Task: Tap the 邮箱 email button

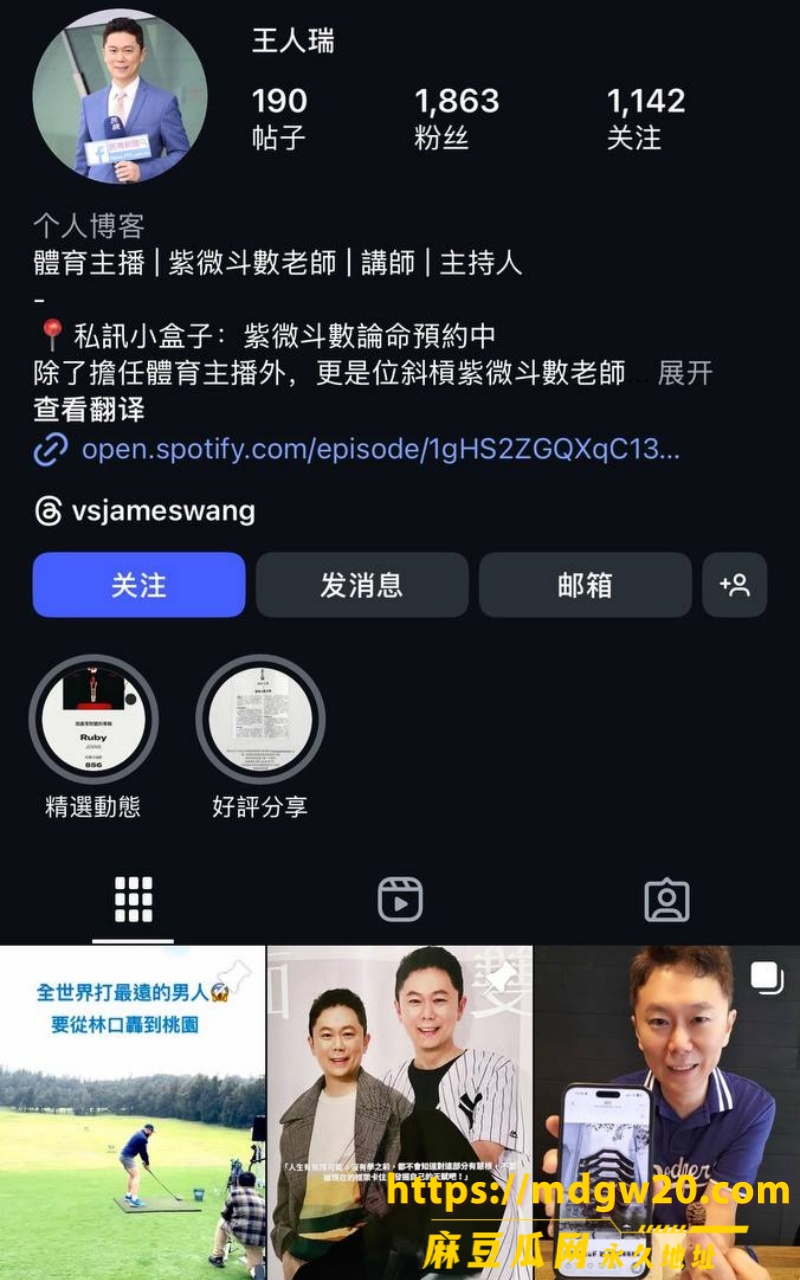Action: tap(585, 585)
